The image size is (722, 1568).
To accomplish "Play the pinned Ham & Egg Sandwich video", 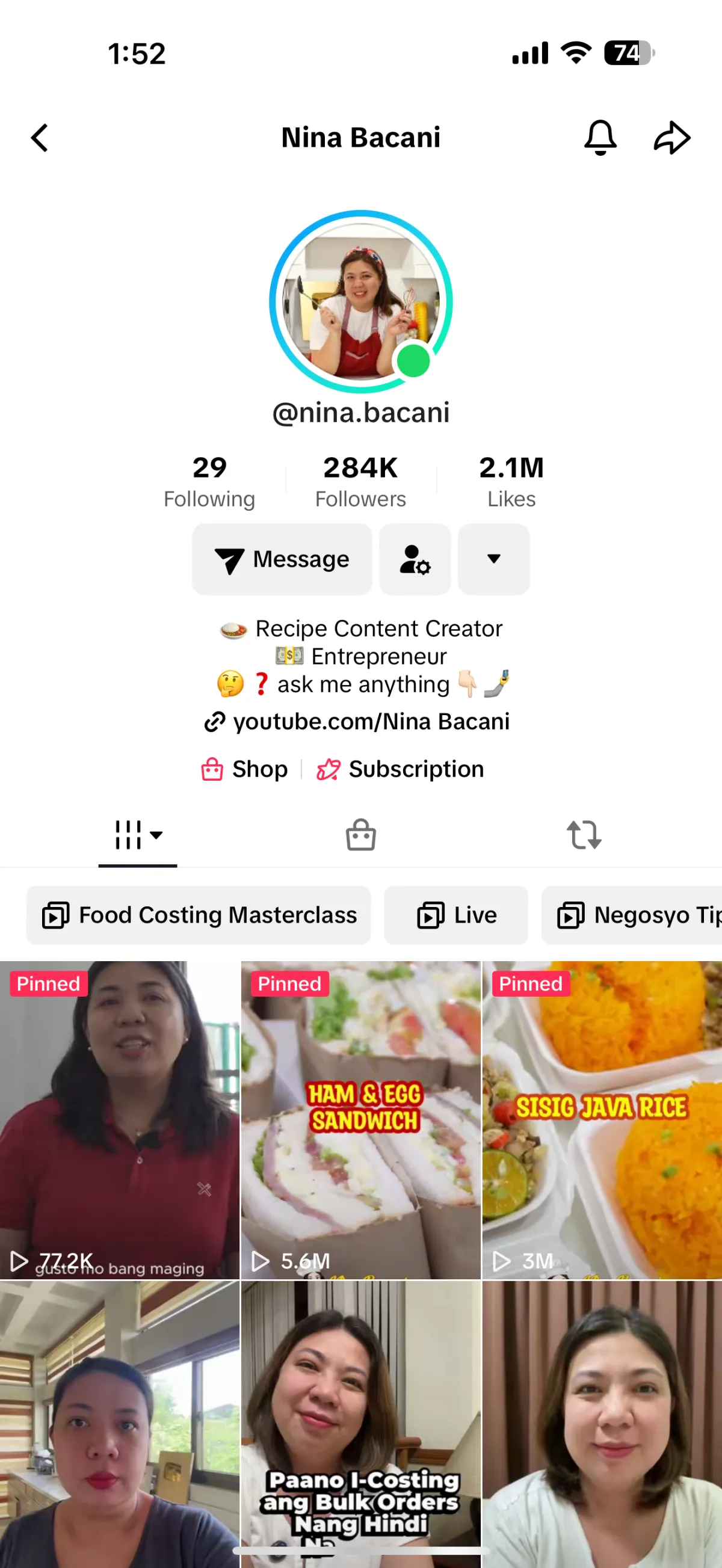I will [360, 1119].
